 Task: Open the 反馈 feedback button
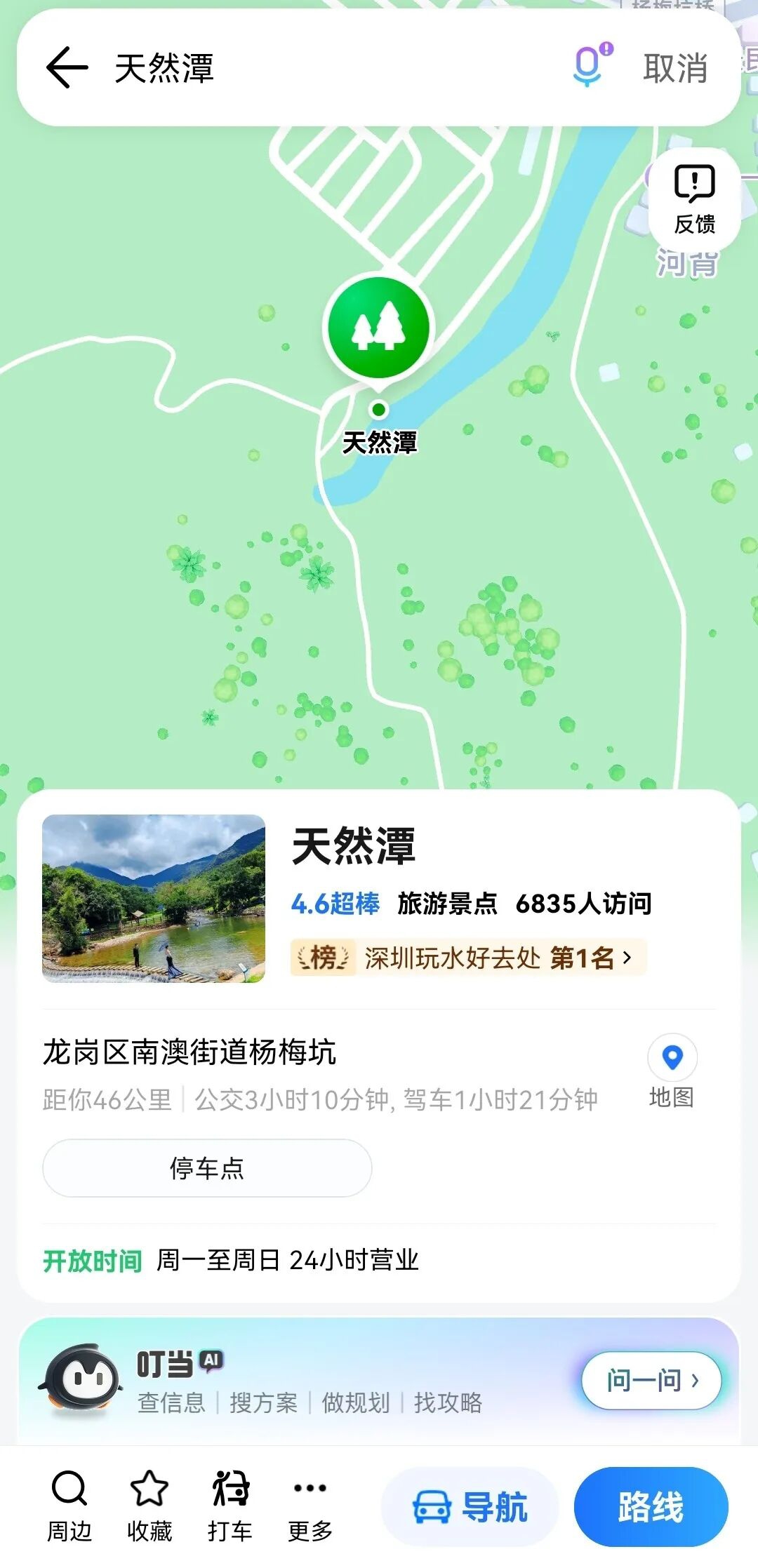click(x=694, y=199)
